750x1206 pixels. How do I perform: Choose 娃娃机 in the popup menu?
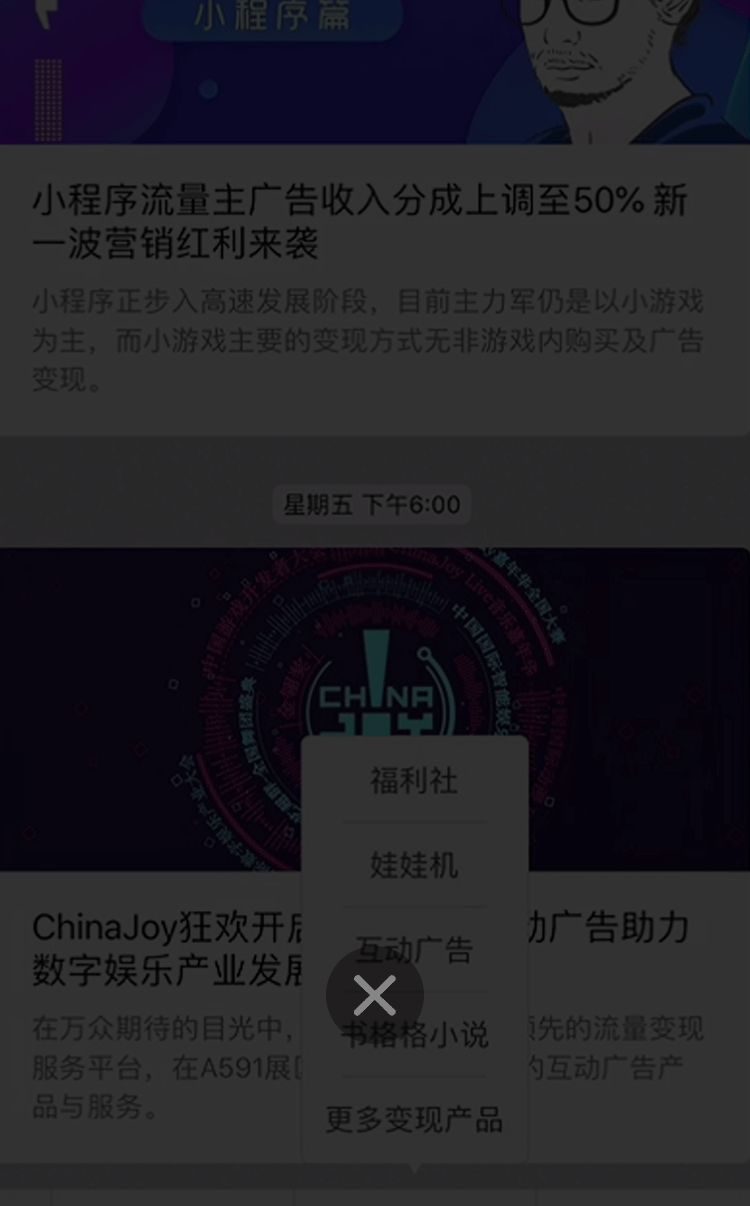414,865
